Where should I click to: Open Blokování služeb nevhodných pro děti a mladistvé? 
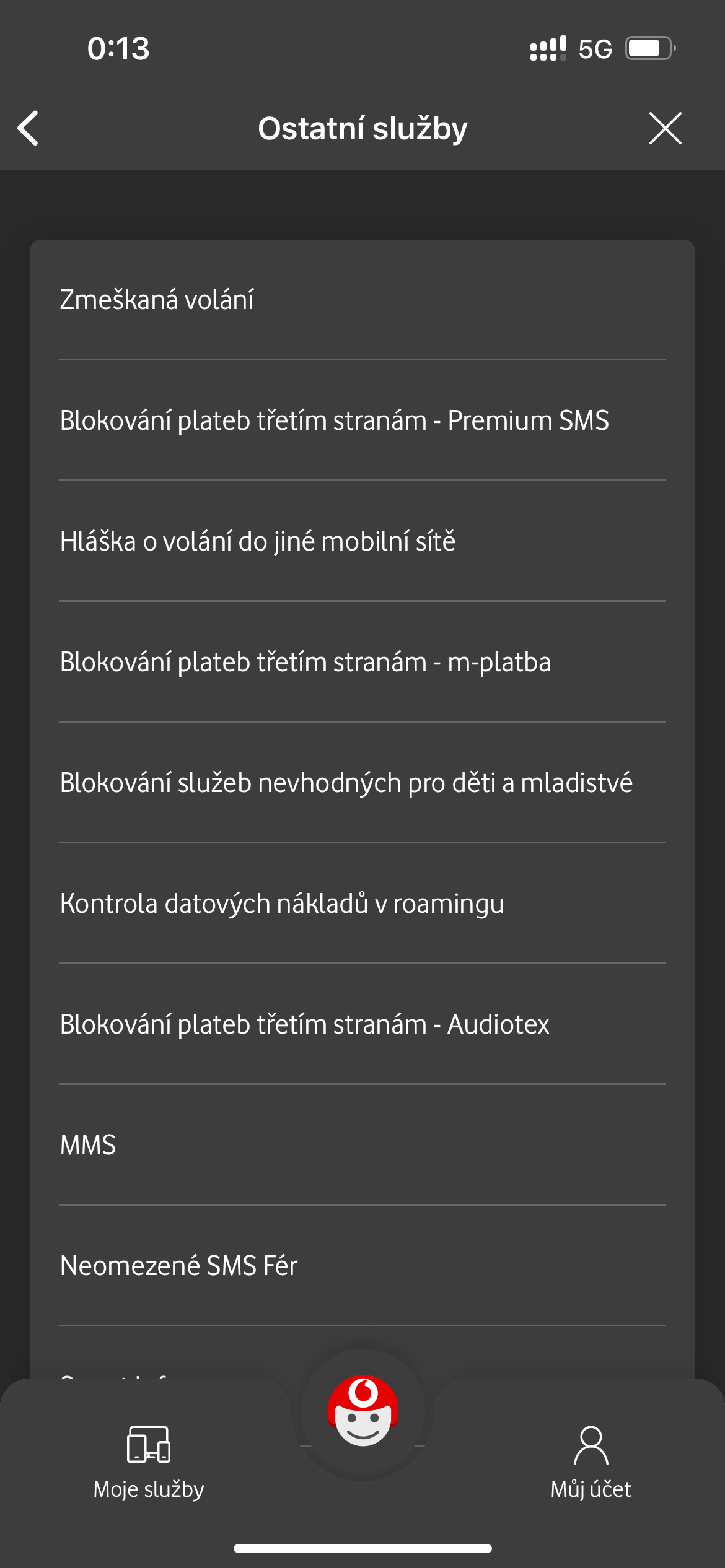click(362, 783)
